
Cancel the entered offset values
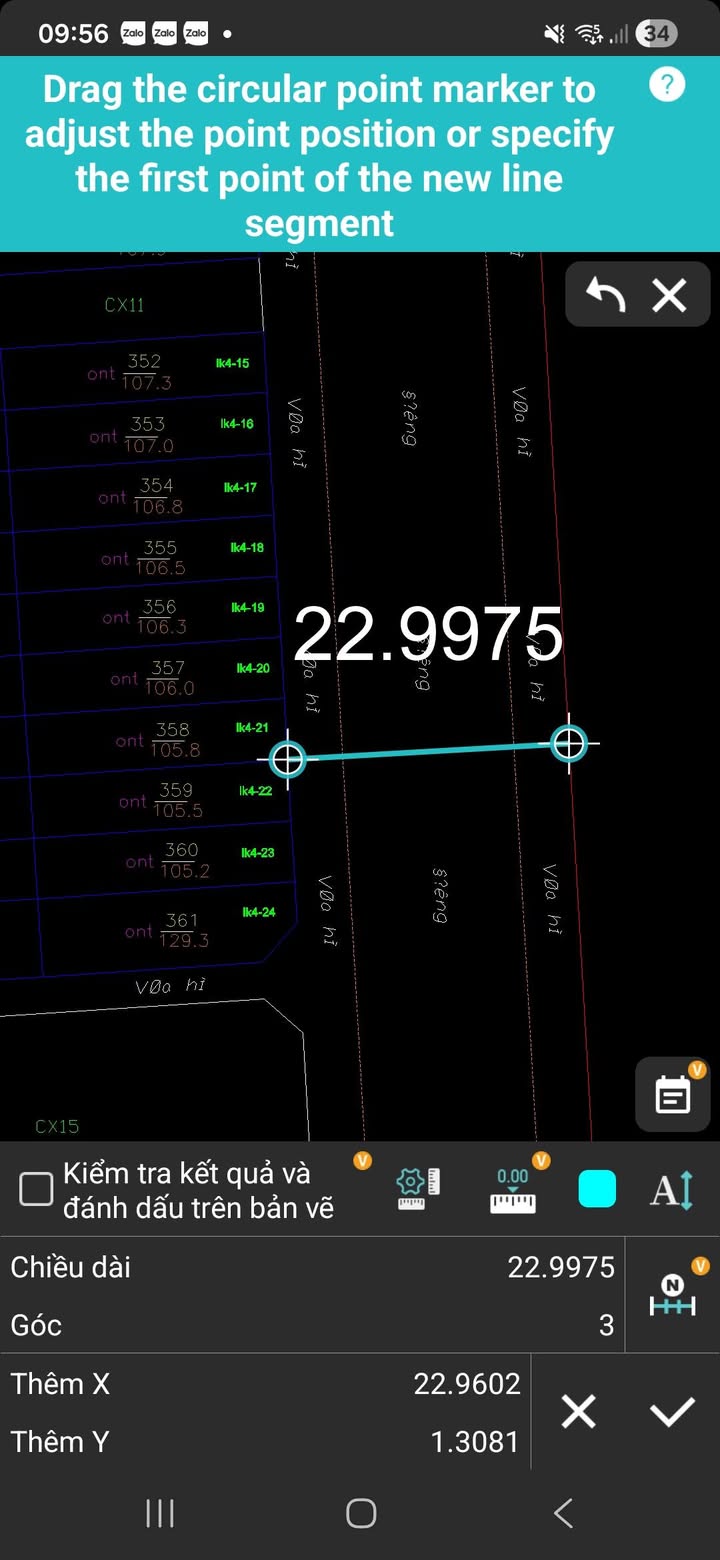[579, 1412]
